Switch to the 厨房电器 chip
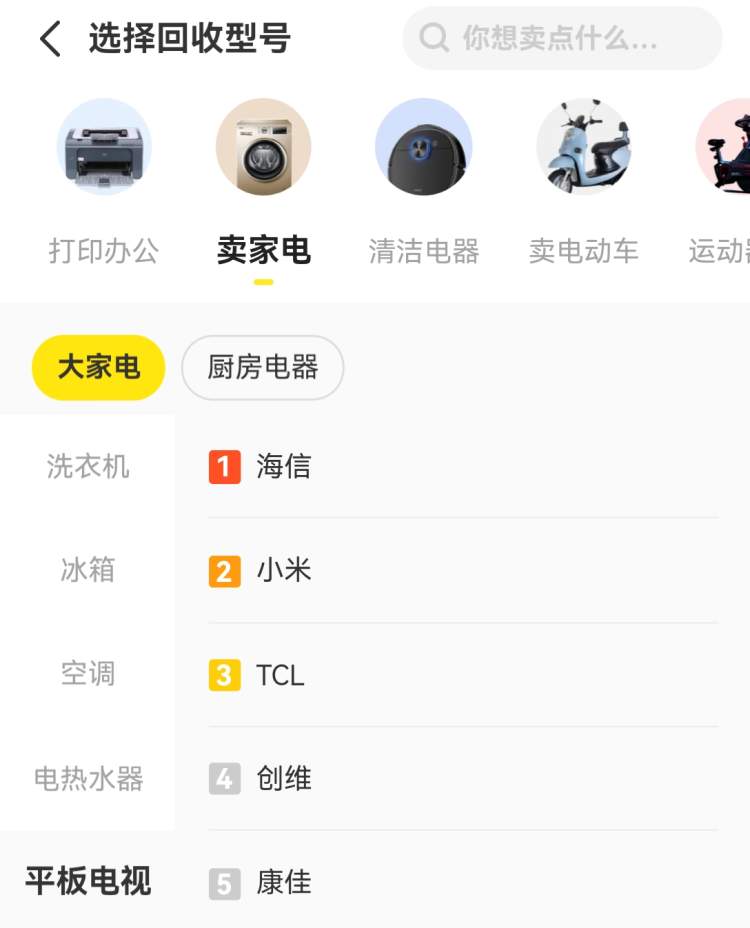Screen dimensions: 750x928 262,367
